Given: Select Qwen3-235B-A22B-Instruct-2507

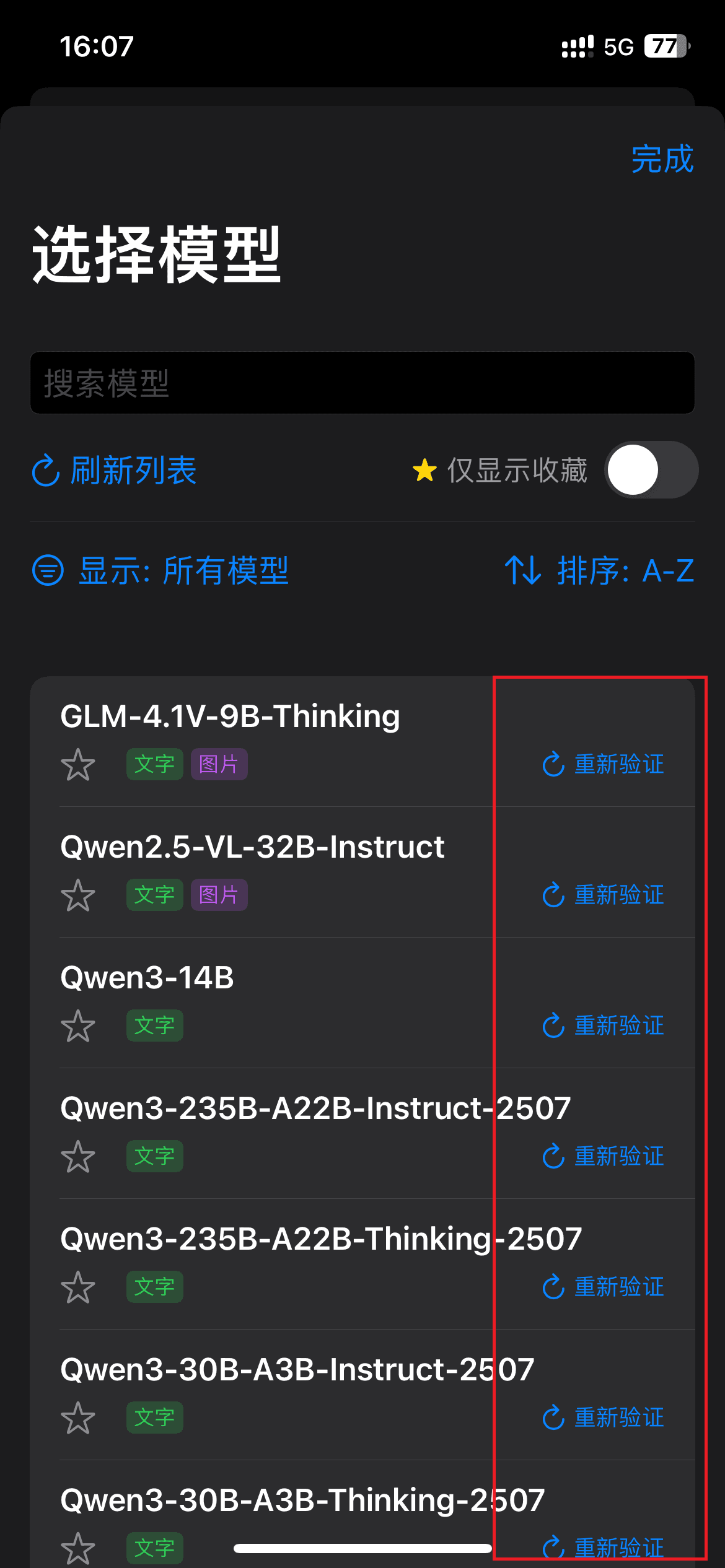Looking at the screenshot, I should click(x=315, y=1108).
